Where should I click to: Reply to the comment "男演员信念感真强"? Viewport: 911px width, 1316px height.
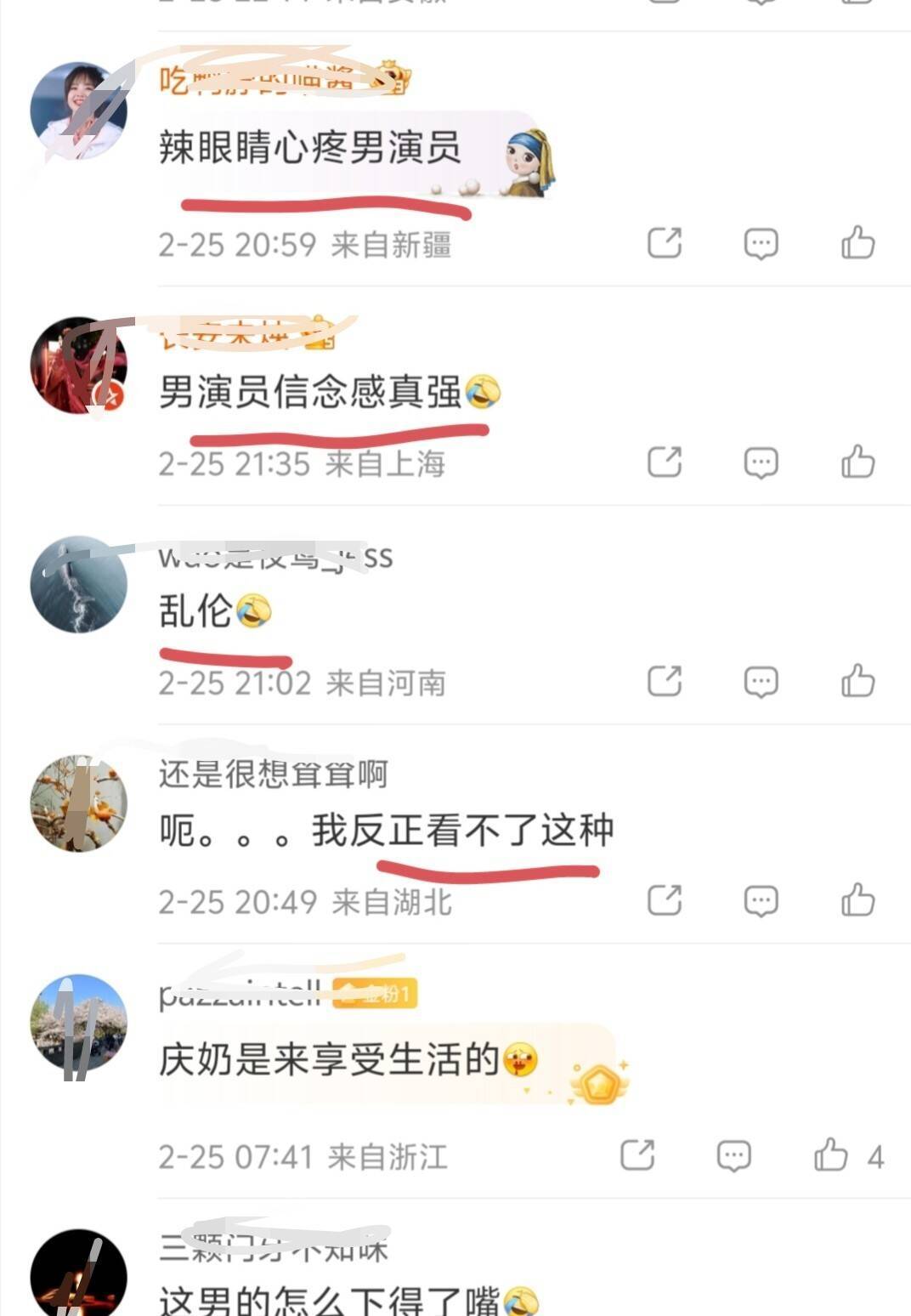761,462
